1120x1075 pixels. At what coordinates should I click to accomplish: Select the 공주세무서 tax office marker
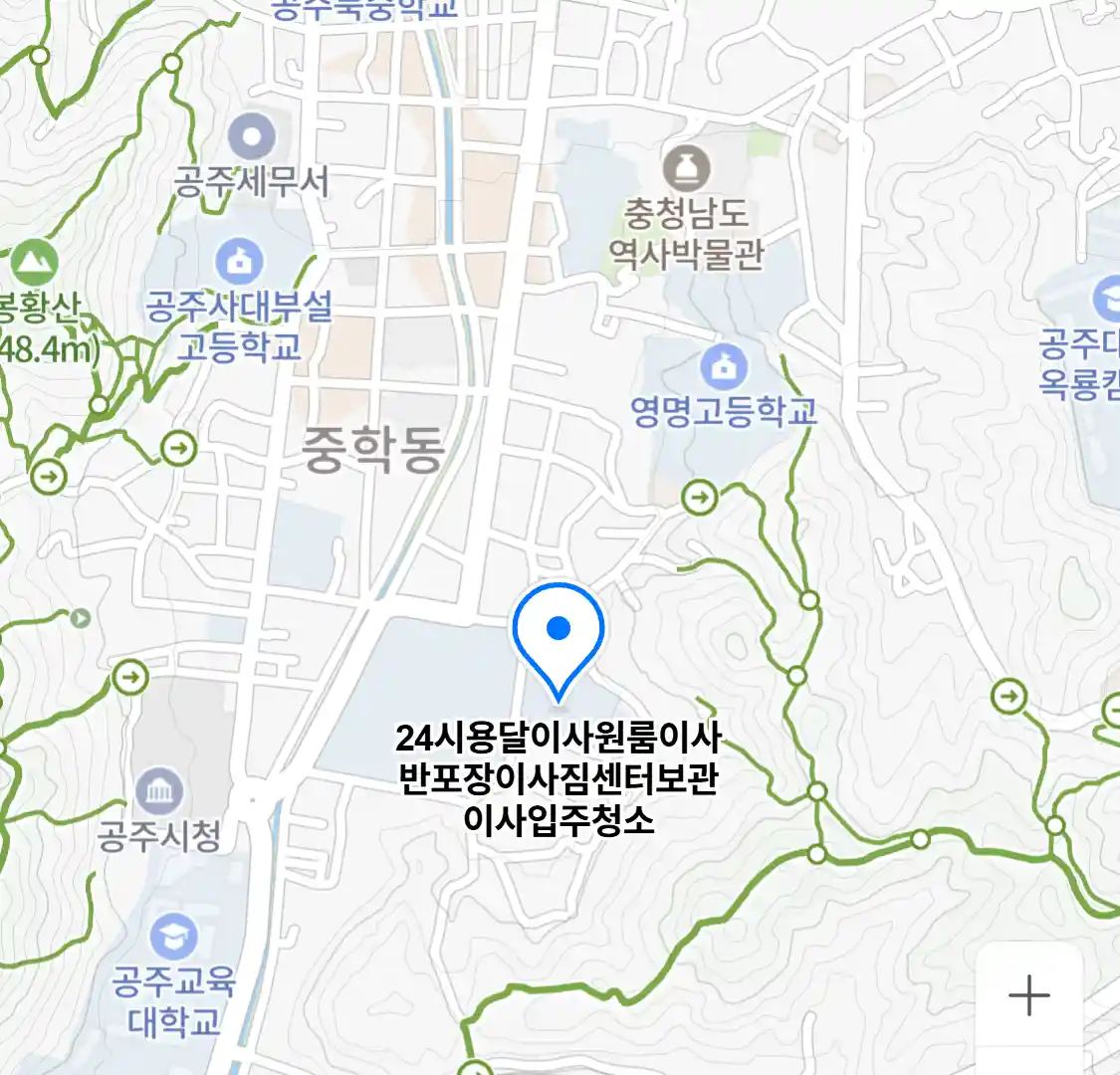(x=251, y=137)
